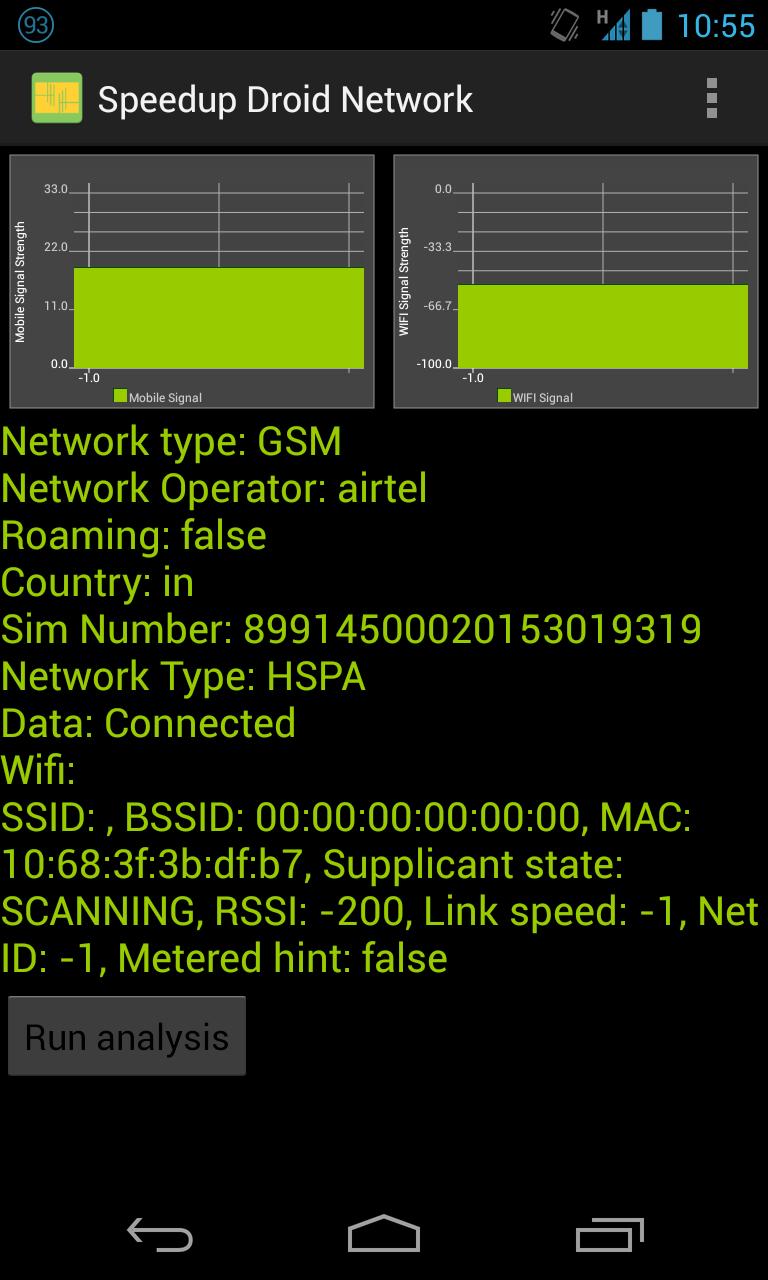Tap the Data Connected status text
The height and width of the screenshot is (1280, 768).
[148, 724]
